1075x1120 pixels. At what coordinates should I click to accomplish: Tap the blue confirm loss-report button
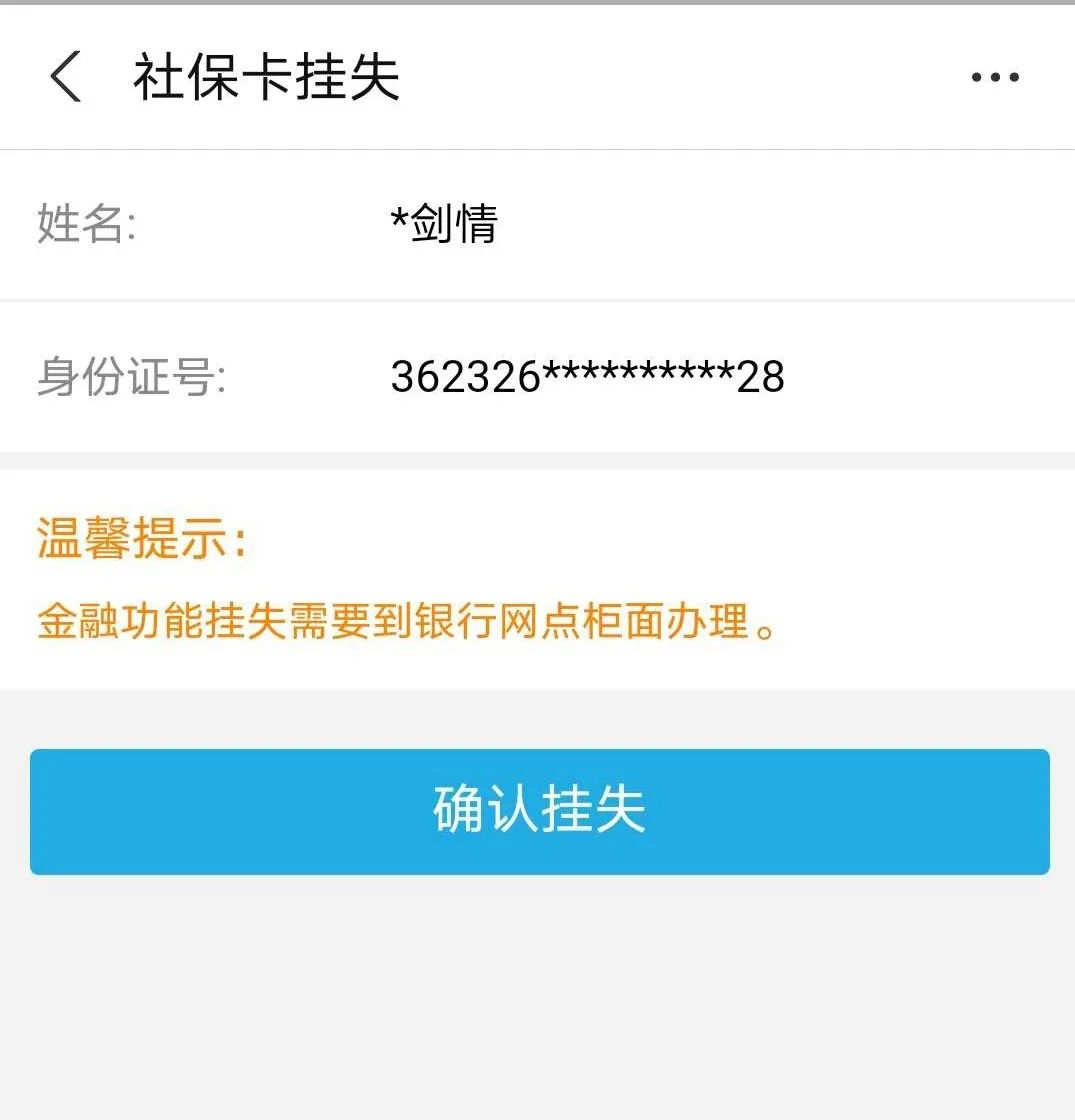[537, 812]
